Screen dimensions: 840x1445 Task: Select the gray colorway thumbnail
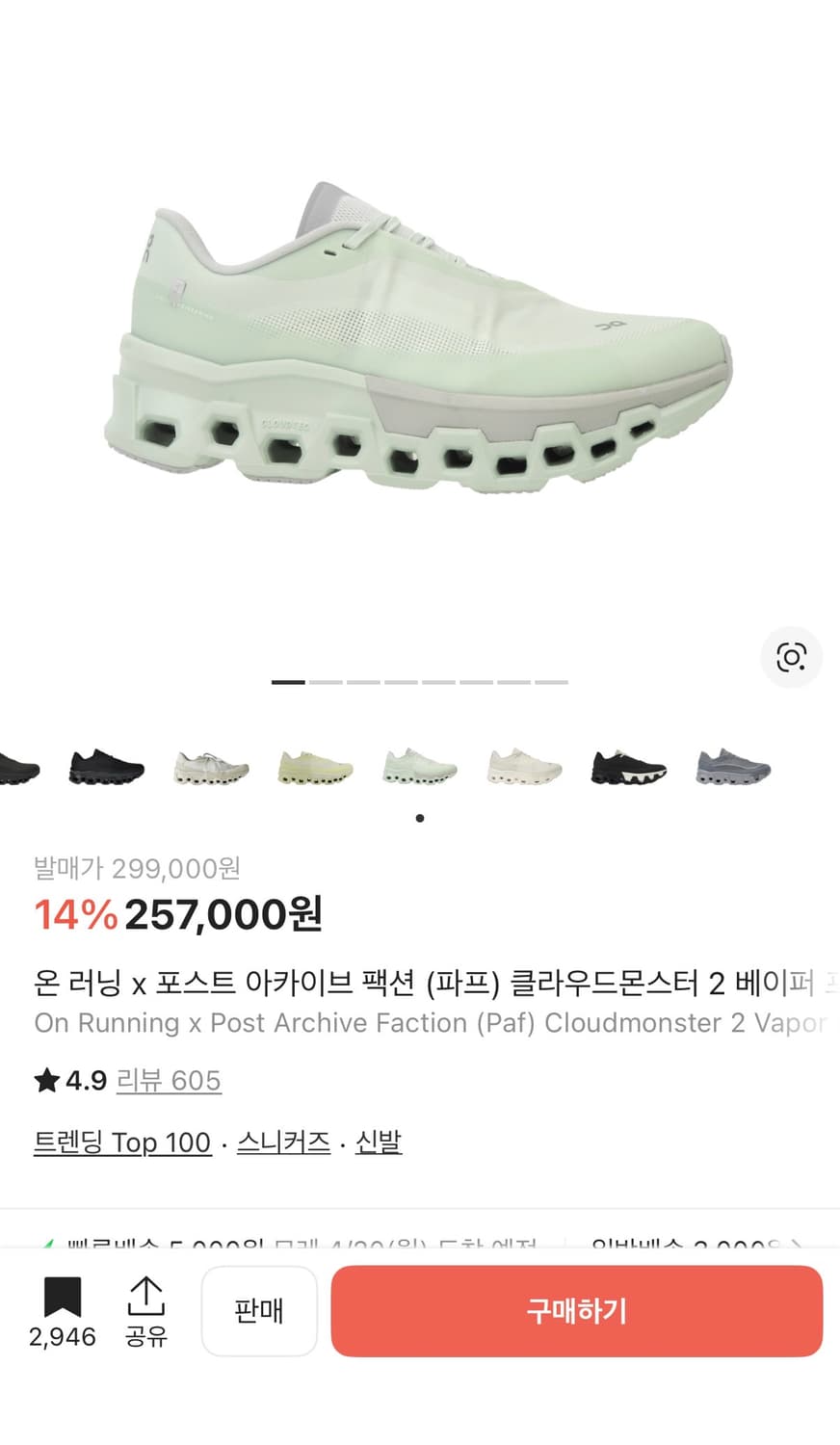(732, 768)
